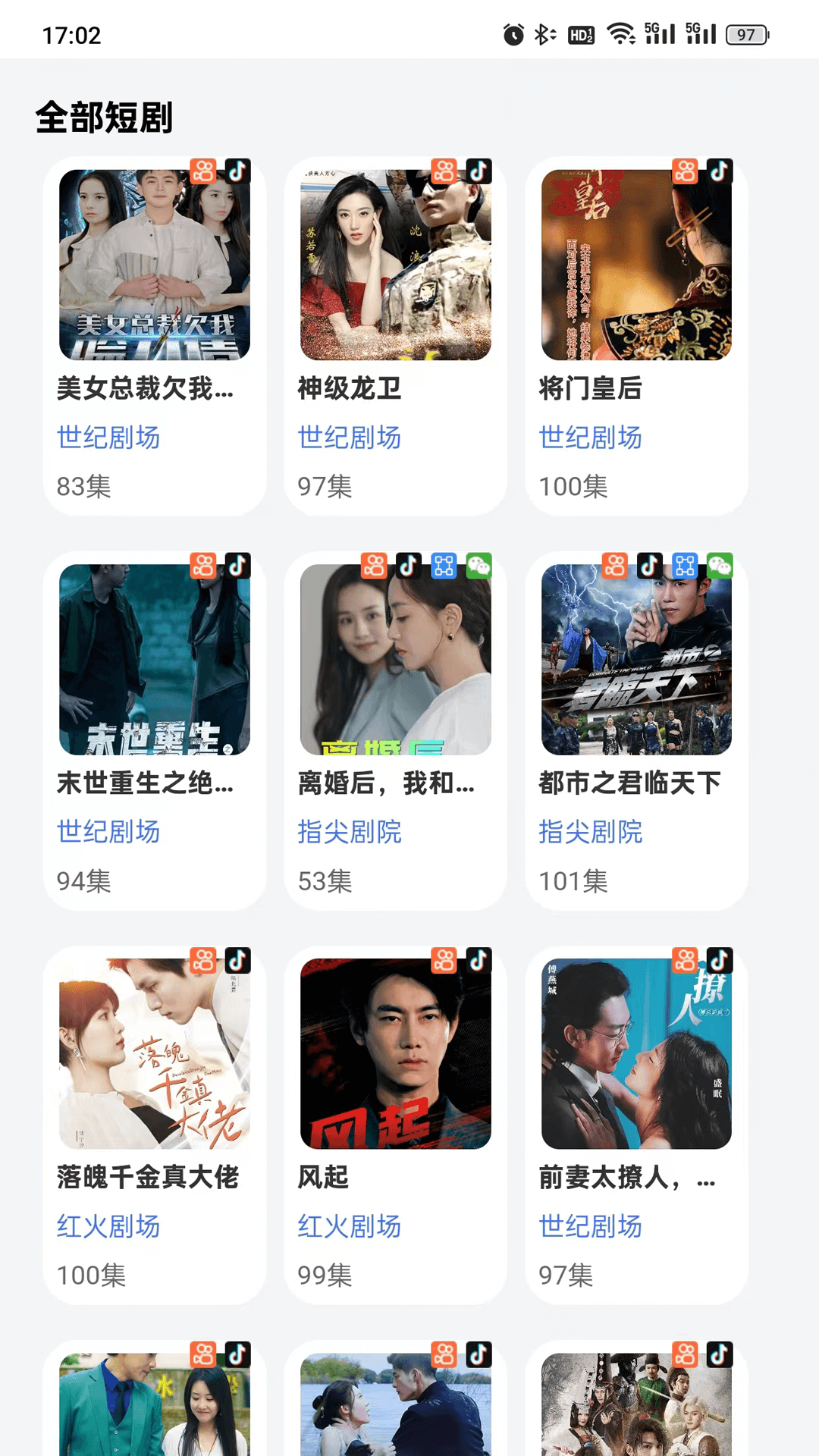Click the Douyin icon on 将门皇后 card
Screen dimensions: 819x1456
[x=718, y=171]
